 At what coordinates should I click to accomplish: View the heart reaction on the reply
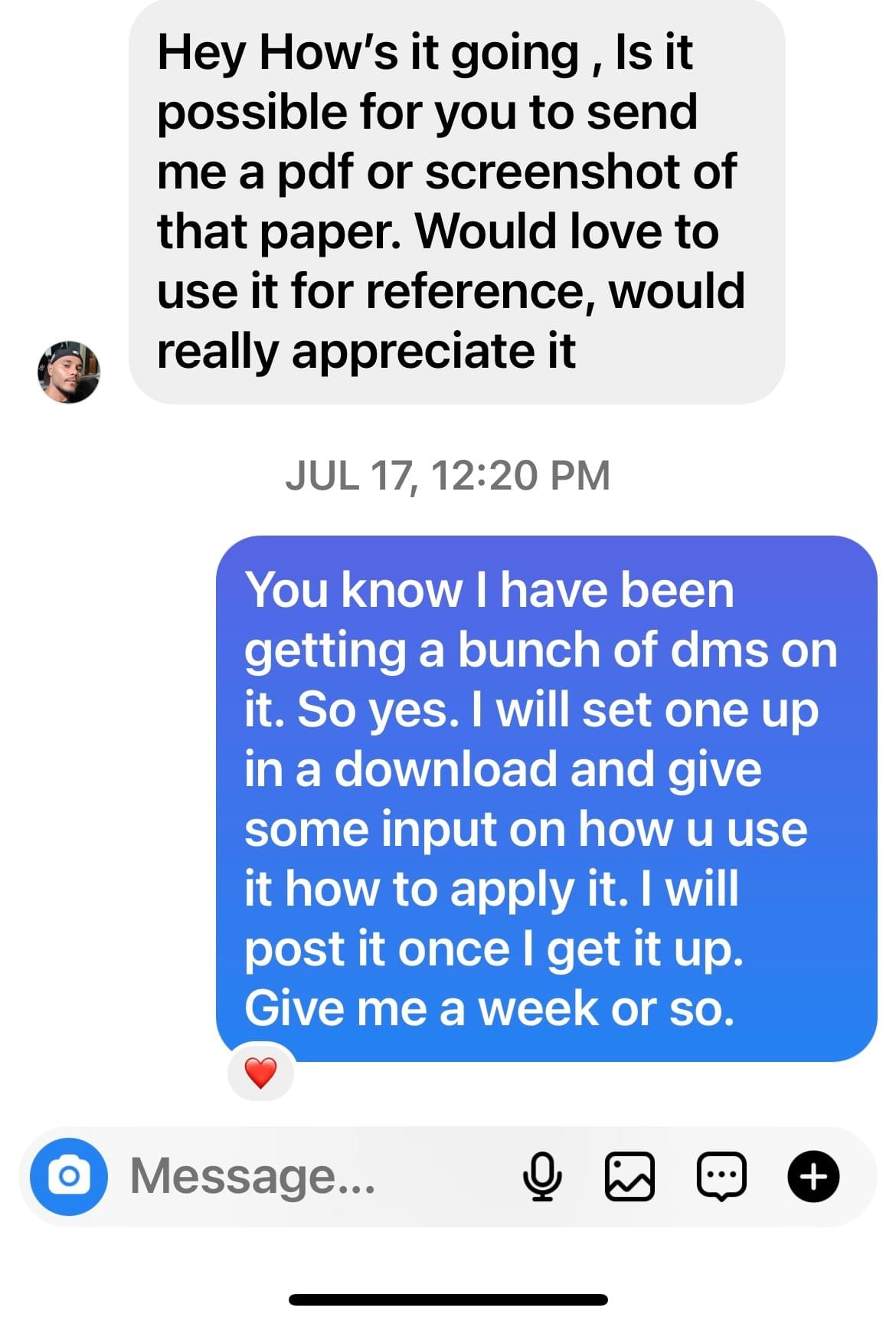pos(260,1073)
